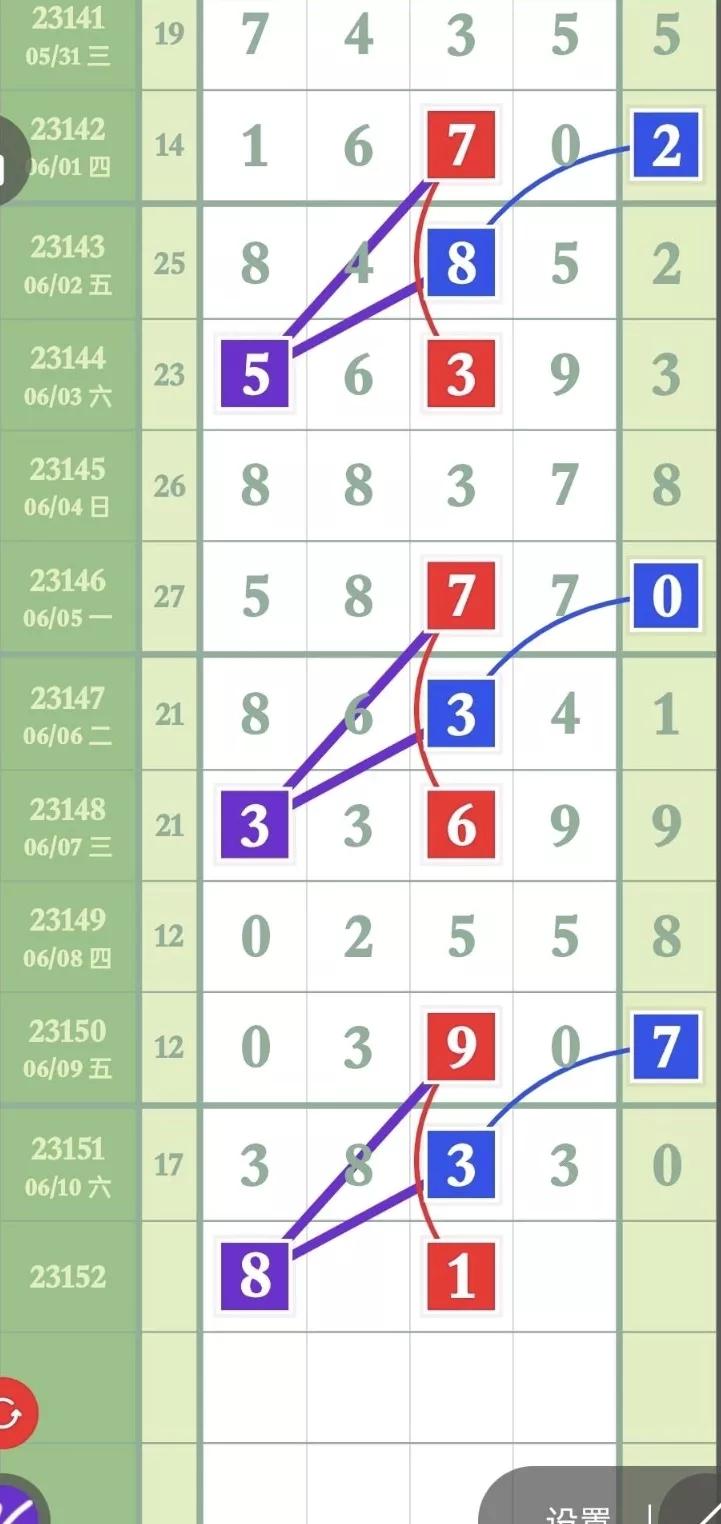721x1524 pixels.
Task: Select the red highlighted 7 in row 23142
Action: pos(459,146)
